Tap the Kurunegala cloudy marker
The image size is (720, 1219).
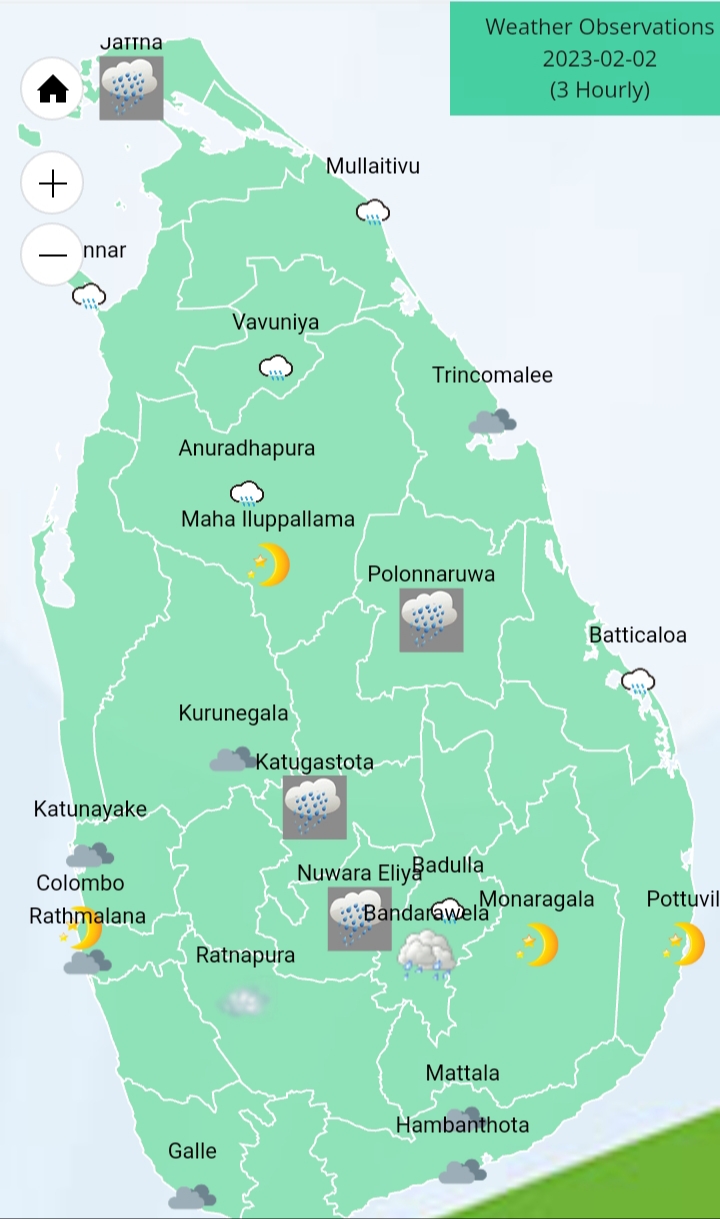(x=232, y=760)
